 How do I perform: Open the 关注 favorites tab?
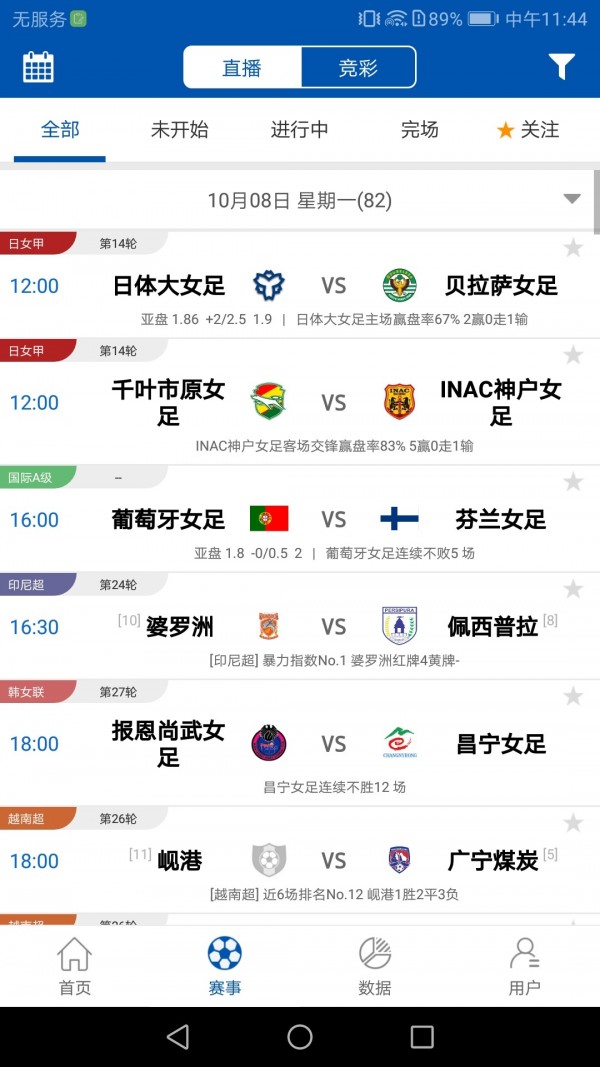[528, 130]
